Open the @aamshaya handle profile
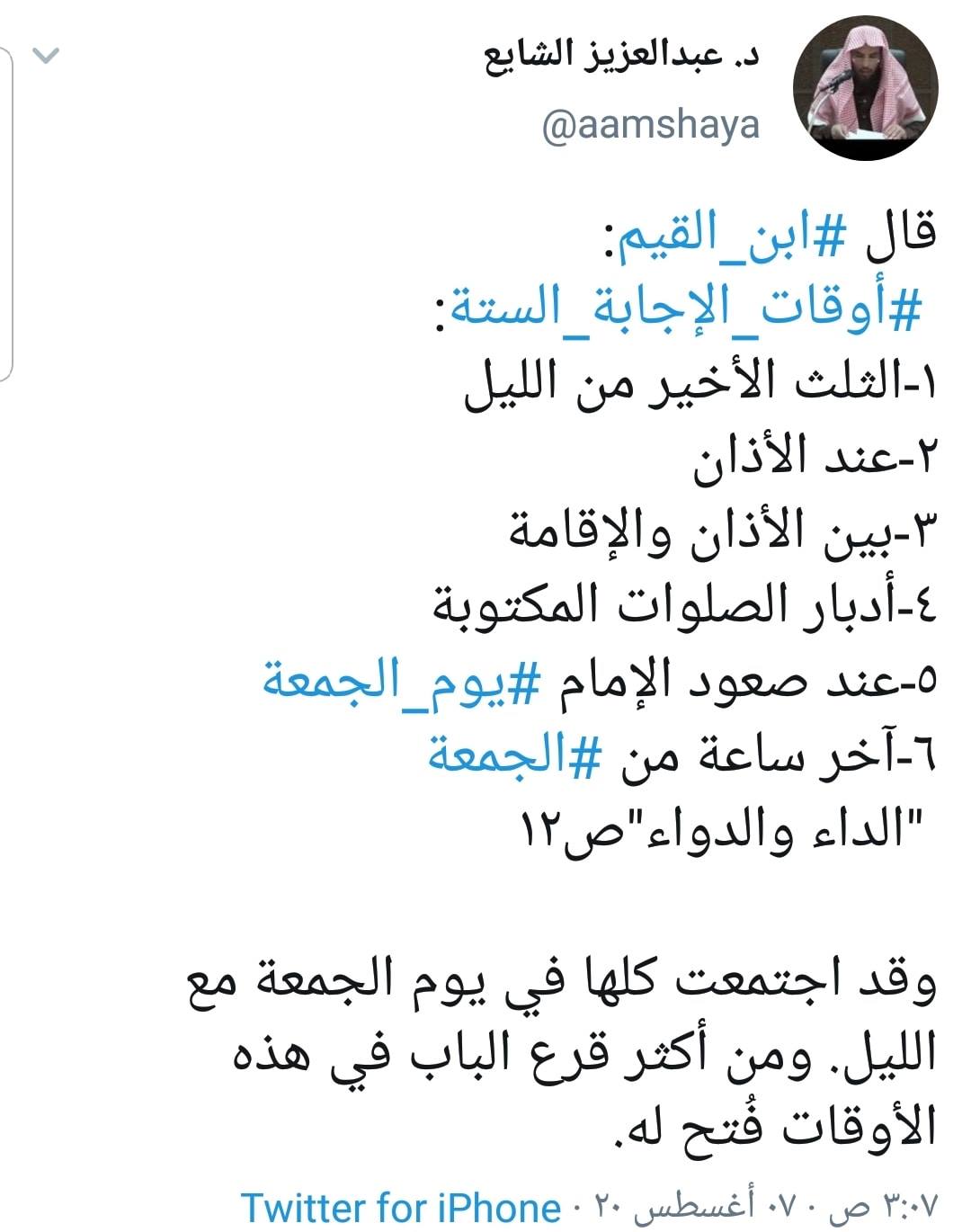The width and height of the screenshot is (971, 1232). pos(651,126)
